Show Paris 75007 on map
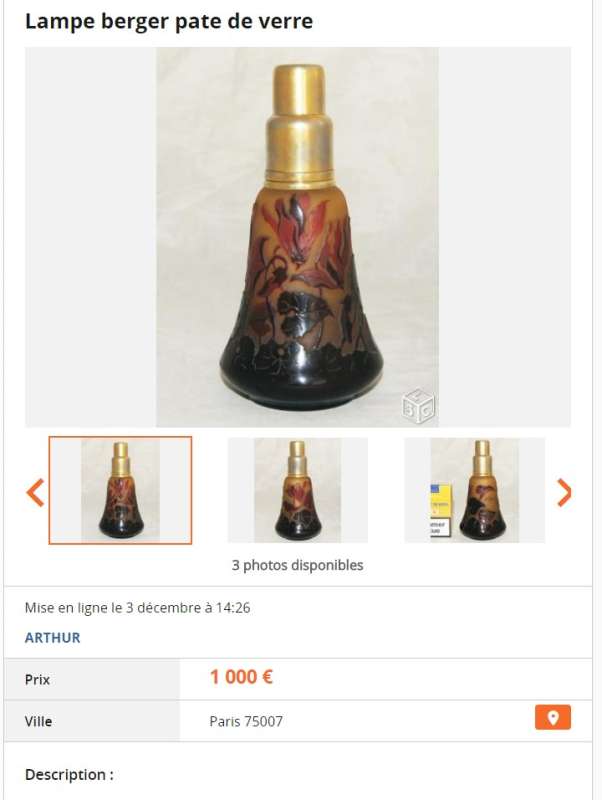Viewport: 602px width, 800px height. pyautogui.click(x=552, y=718)
